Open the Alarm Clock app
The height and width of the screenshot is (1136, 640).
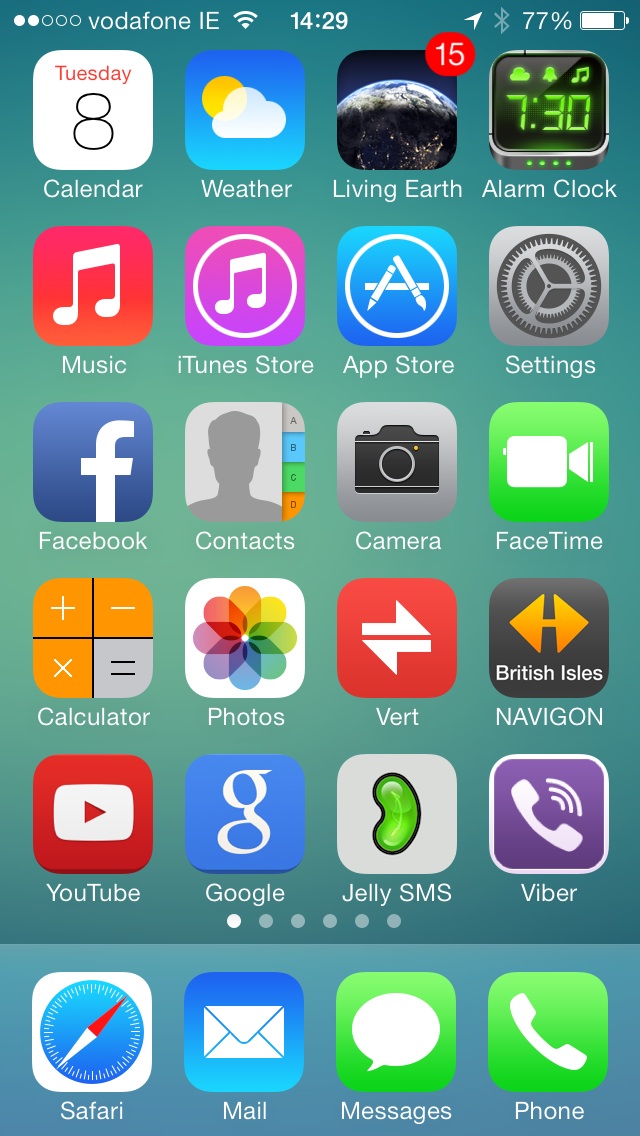tap(549, 110)
